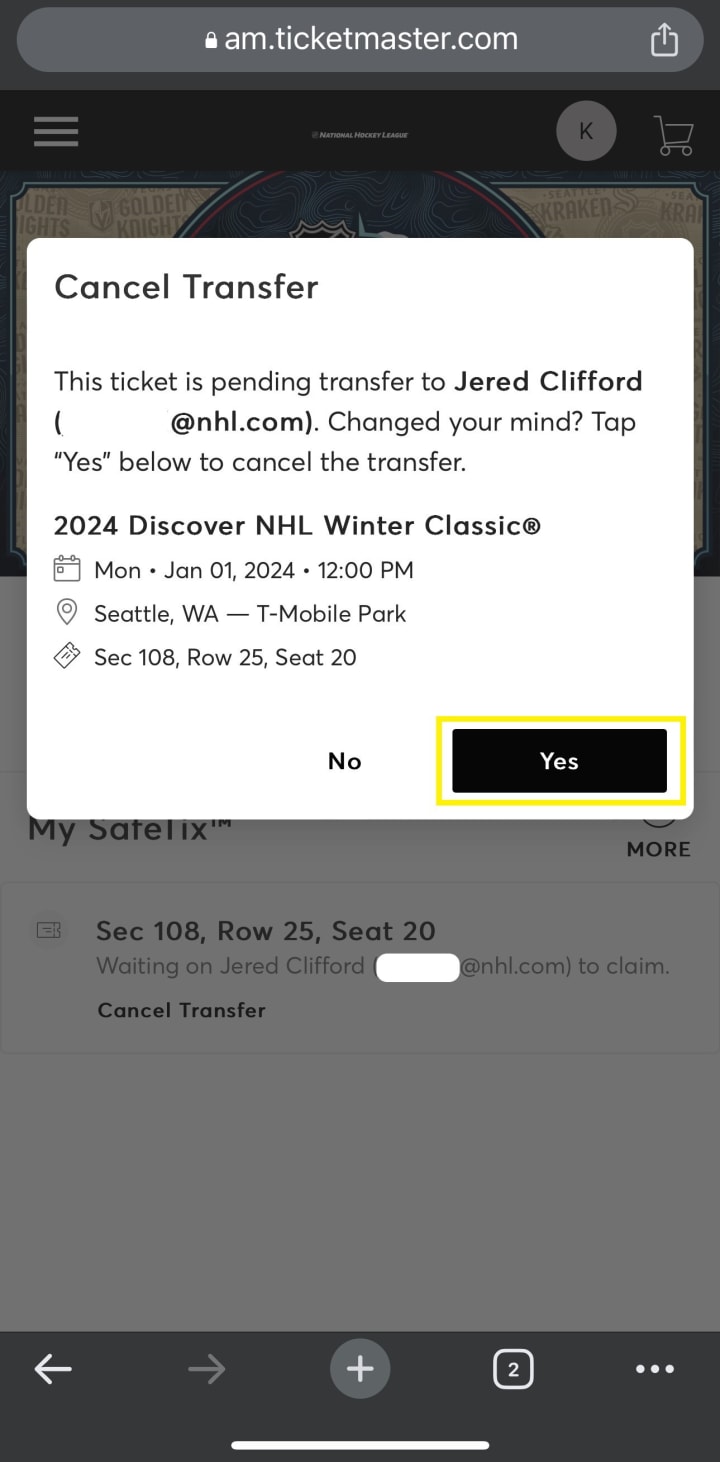Open the hamburger menu

click(x=56, y=132)
